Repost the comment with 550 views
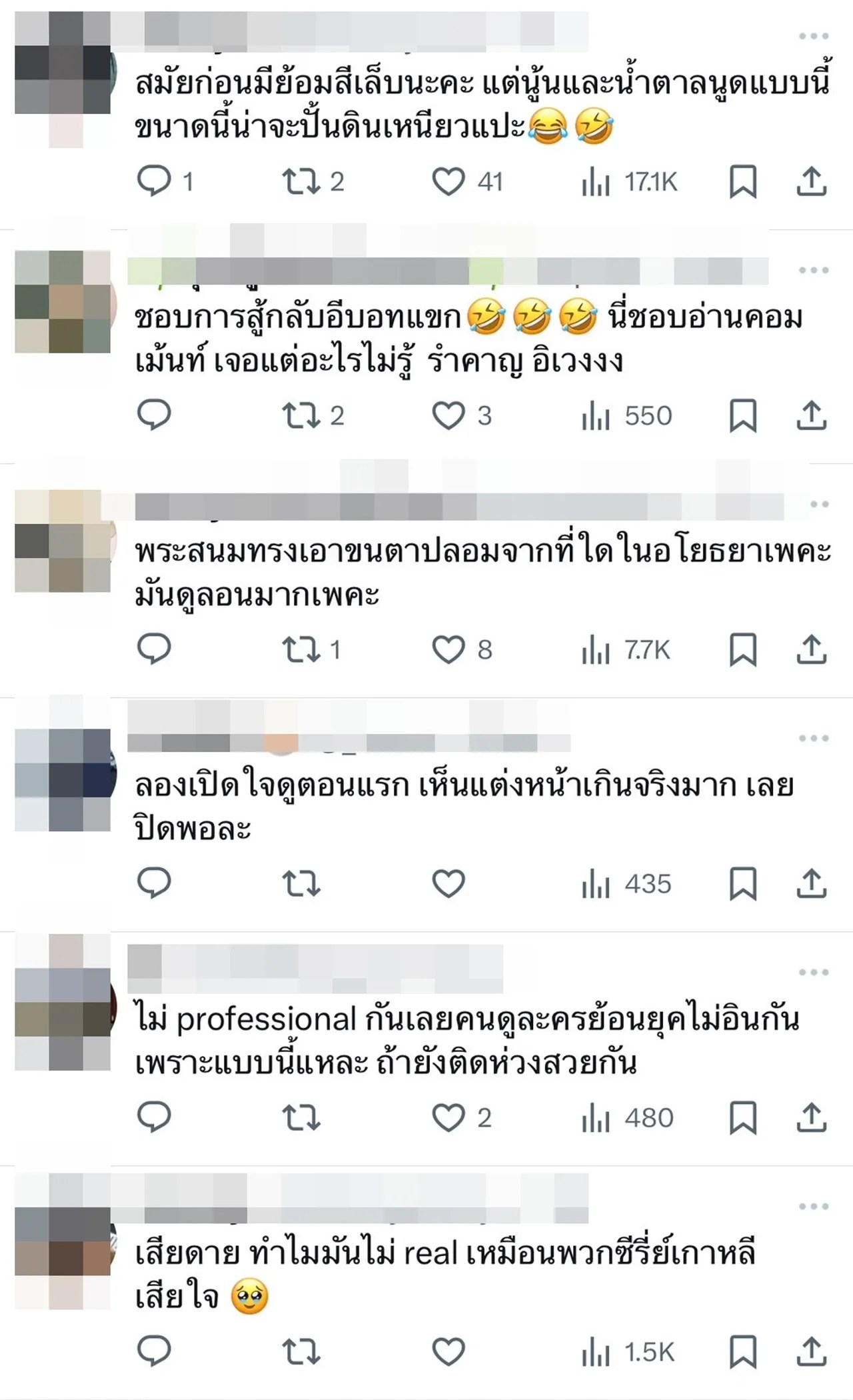The height and width of the screenshot is (1400, 853). tap(301, 415)
